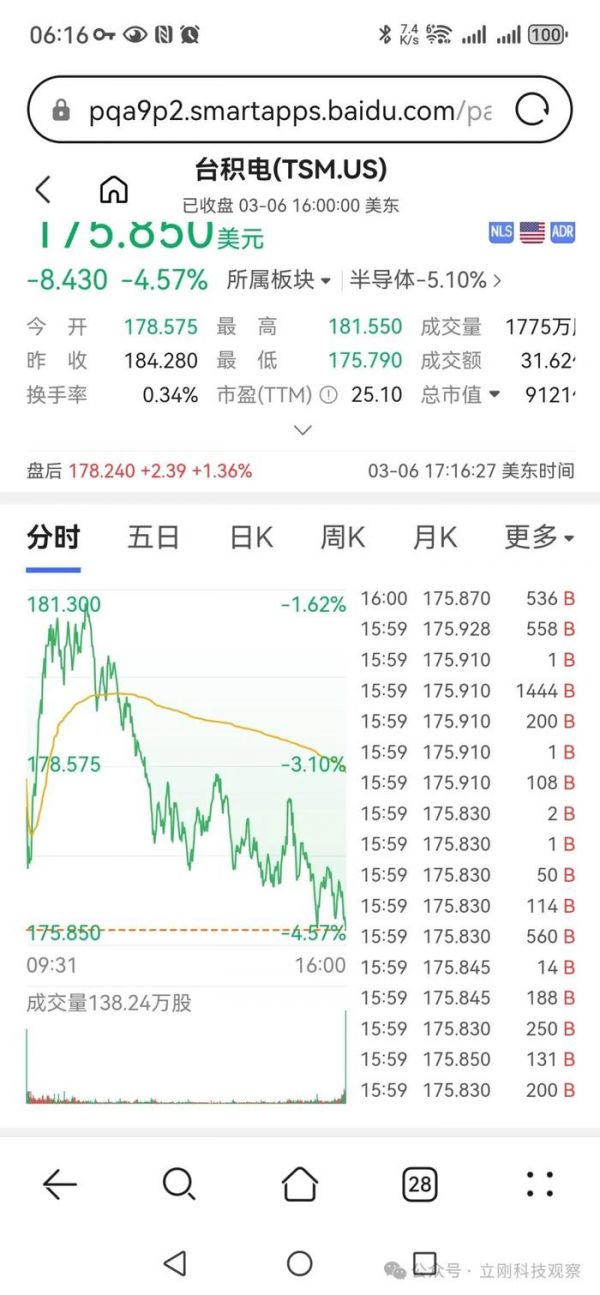Viewport: 600px width, 1295px height.
Task: Select the 分时 chart tab
Action: point(53,538)
